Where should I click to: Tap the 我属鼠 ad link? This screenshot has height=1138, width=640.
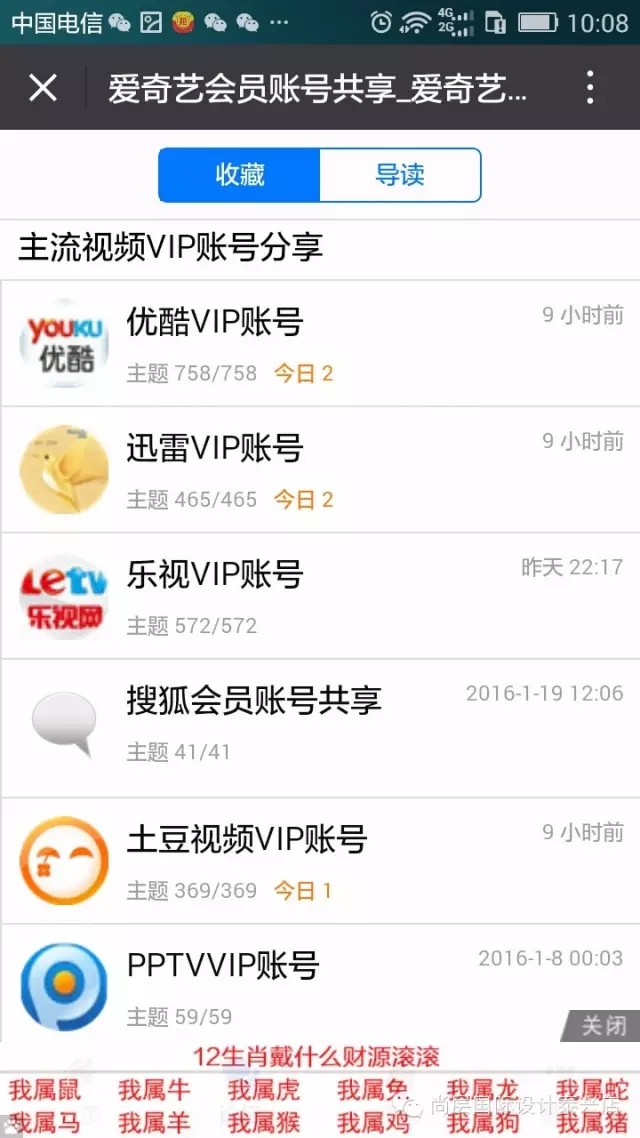coord(45,1090)
